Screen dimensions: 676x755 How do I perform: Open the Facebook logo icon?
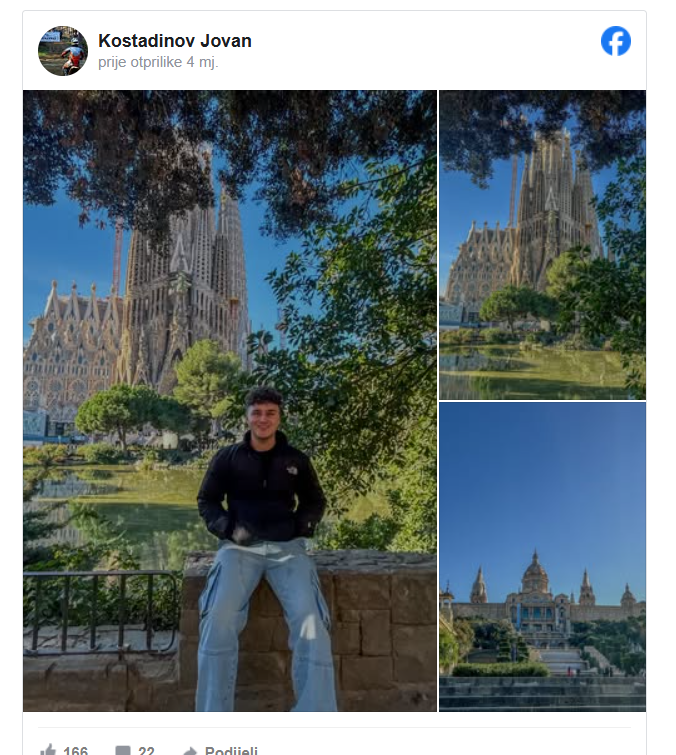click(616, 41)
